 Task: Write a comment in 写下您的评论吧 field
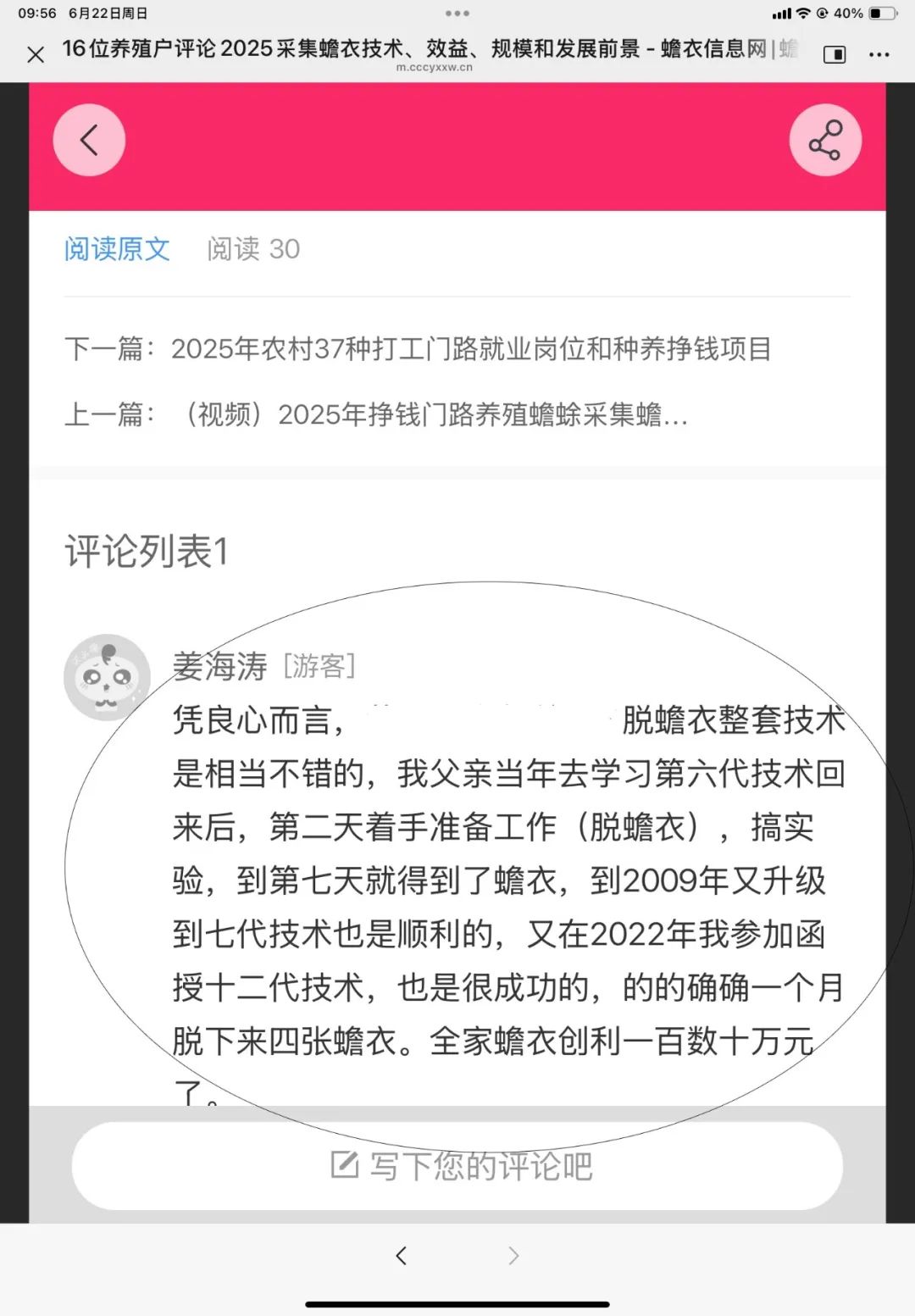[457, 1166]
